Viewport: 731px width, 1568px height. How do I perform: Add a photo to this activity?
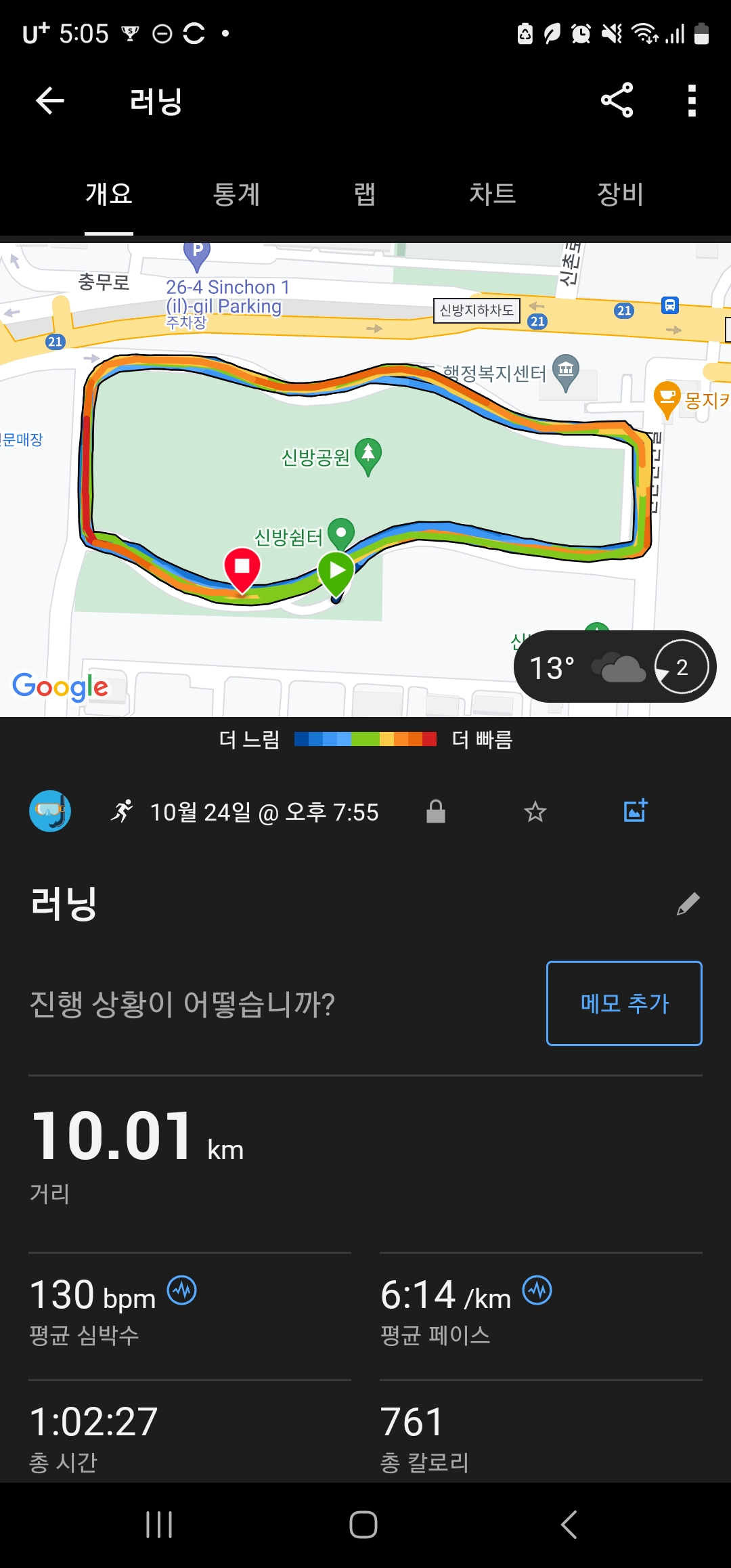pyautogui.click(x=636, y=810)
